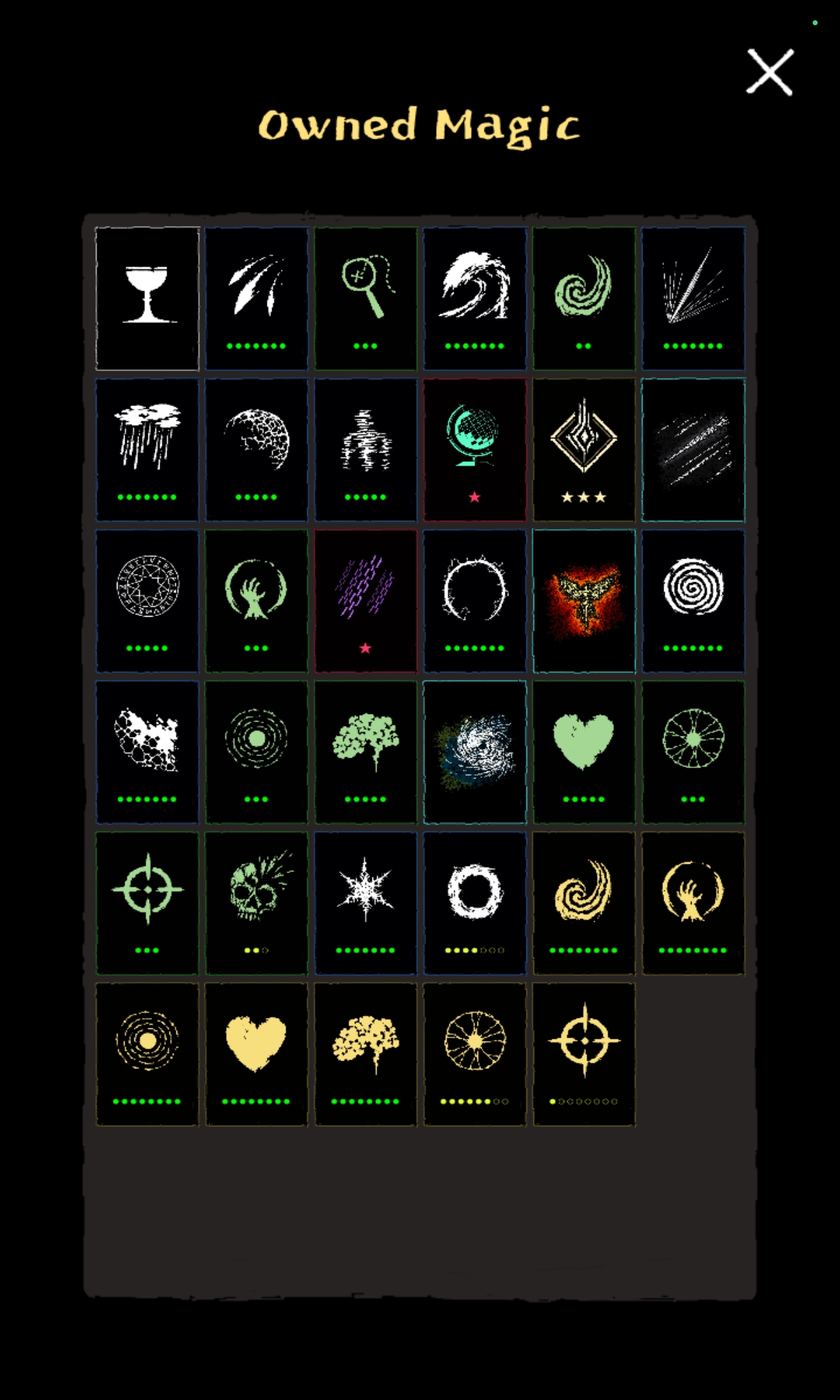840x1400 pixels.
Task: Open the white snowflake magic card
Action: (x=365, y=903)
